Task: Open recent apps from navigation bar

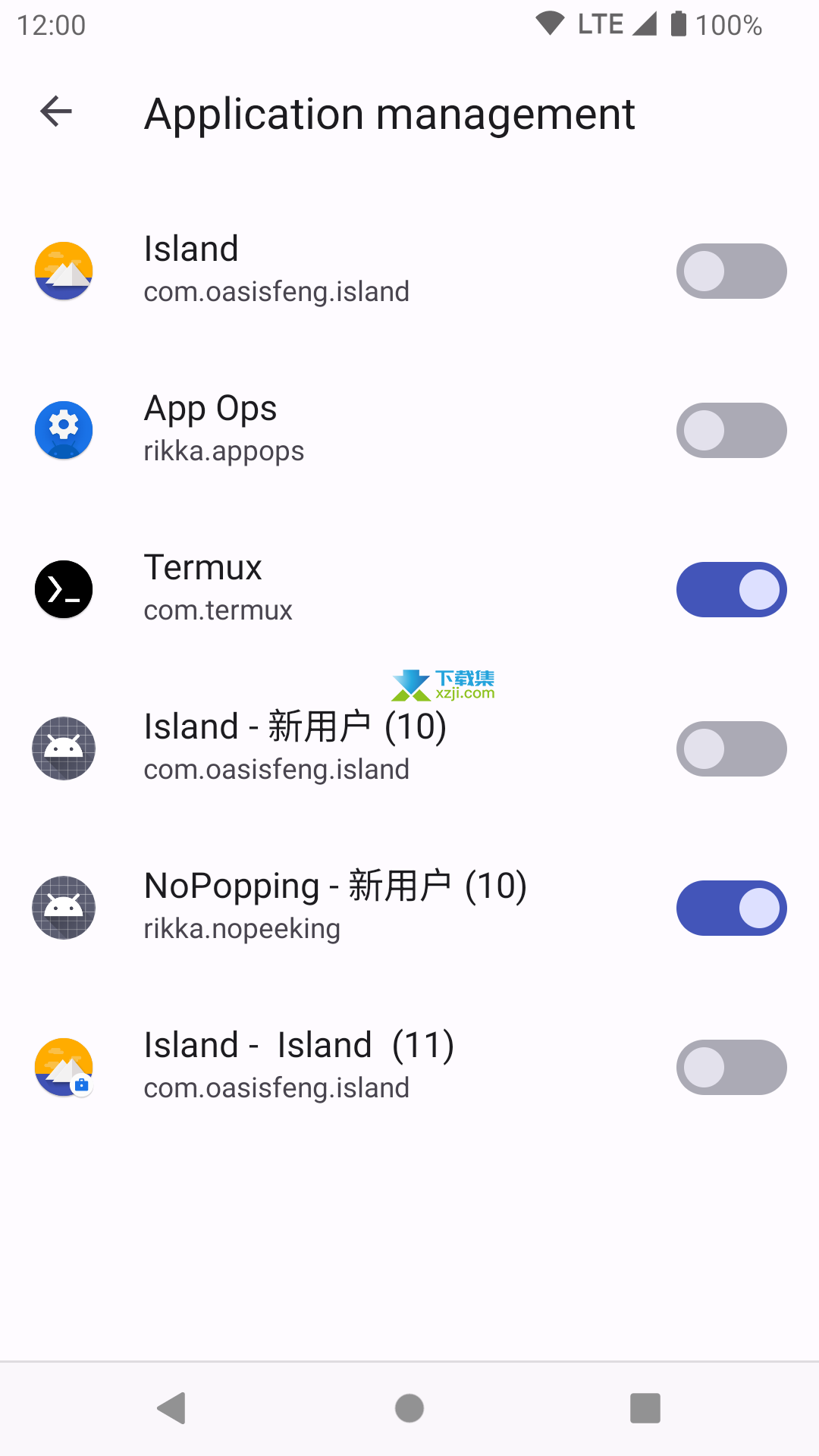Action: click(645, 1408)
